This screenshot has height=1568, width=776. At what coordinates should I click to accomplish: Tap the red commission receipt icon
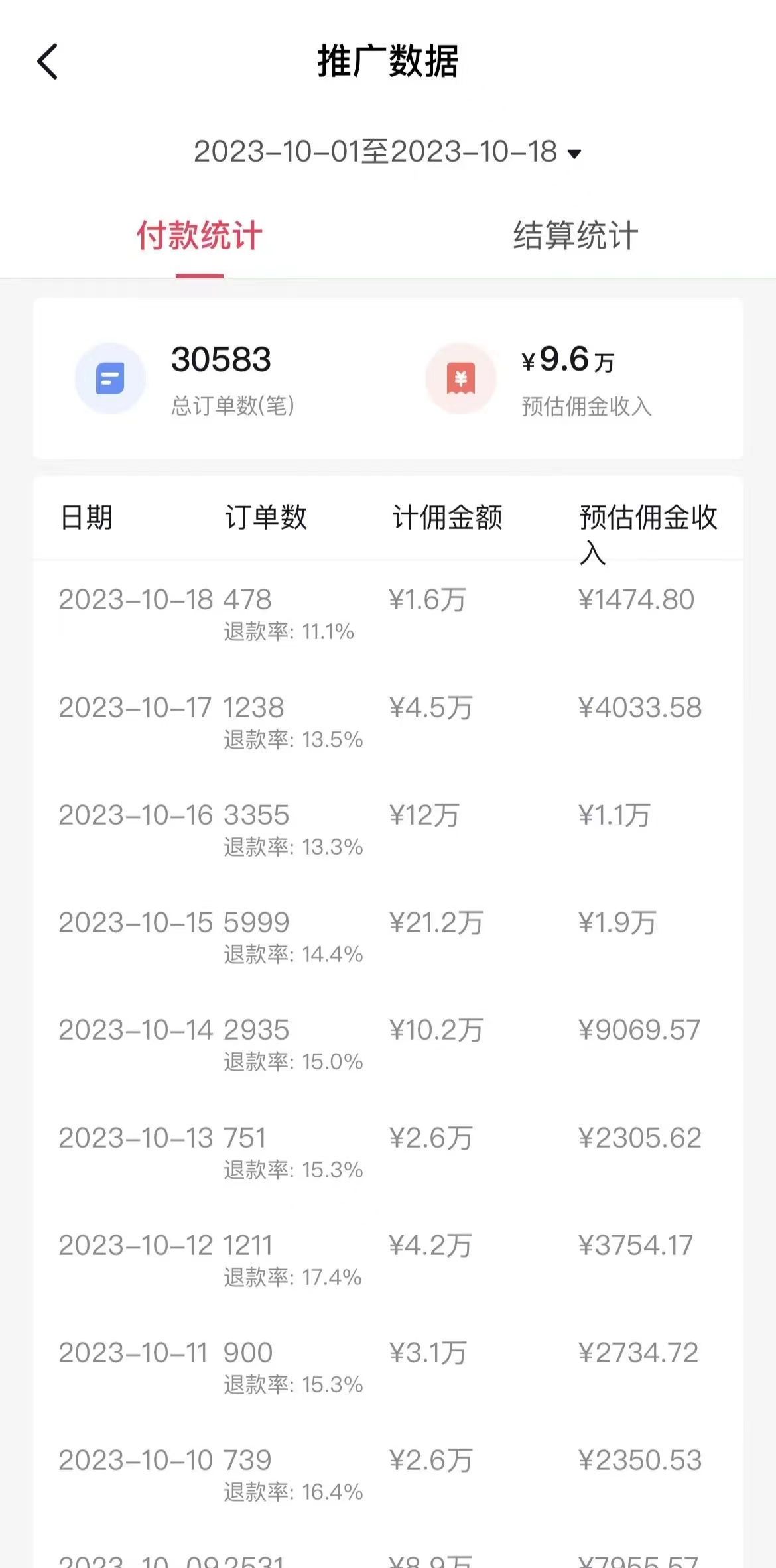coord(461,378)
